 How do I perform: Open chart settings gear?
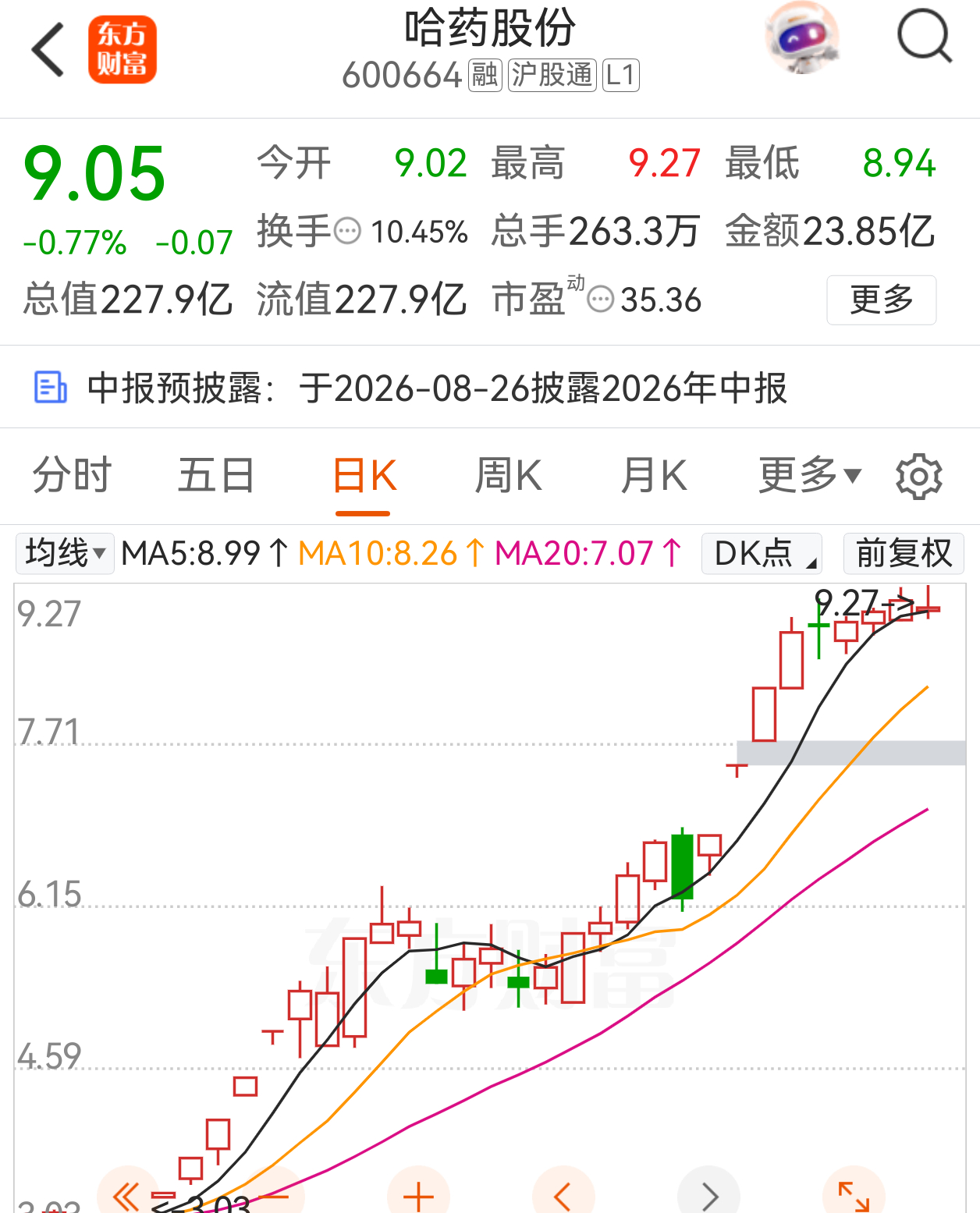pos(919,476)
